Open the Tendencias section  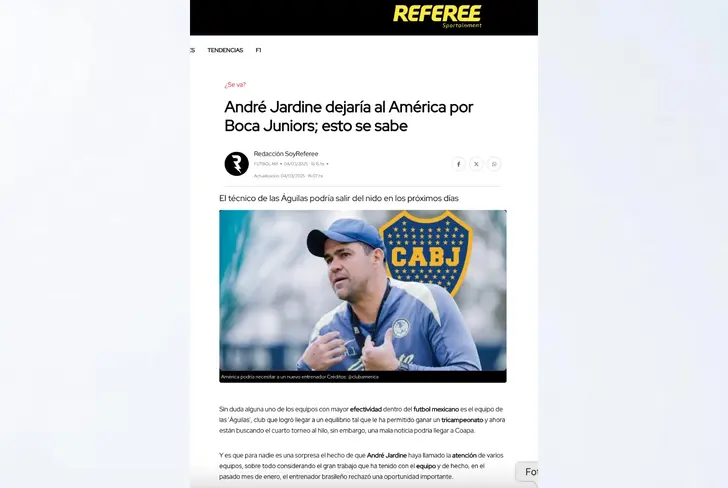225,50
